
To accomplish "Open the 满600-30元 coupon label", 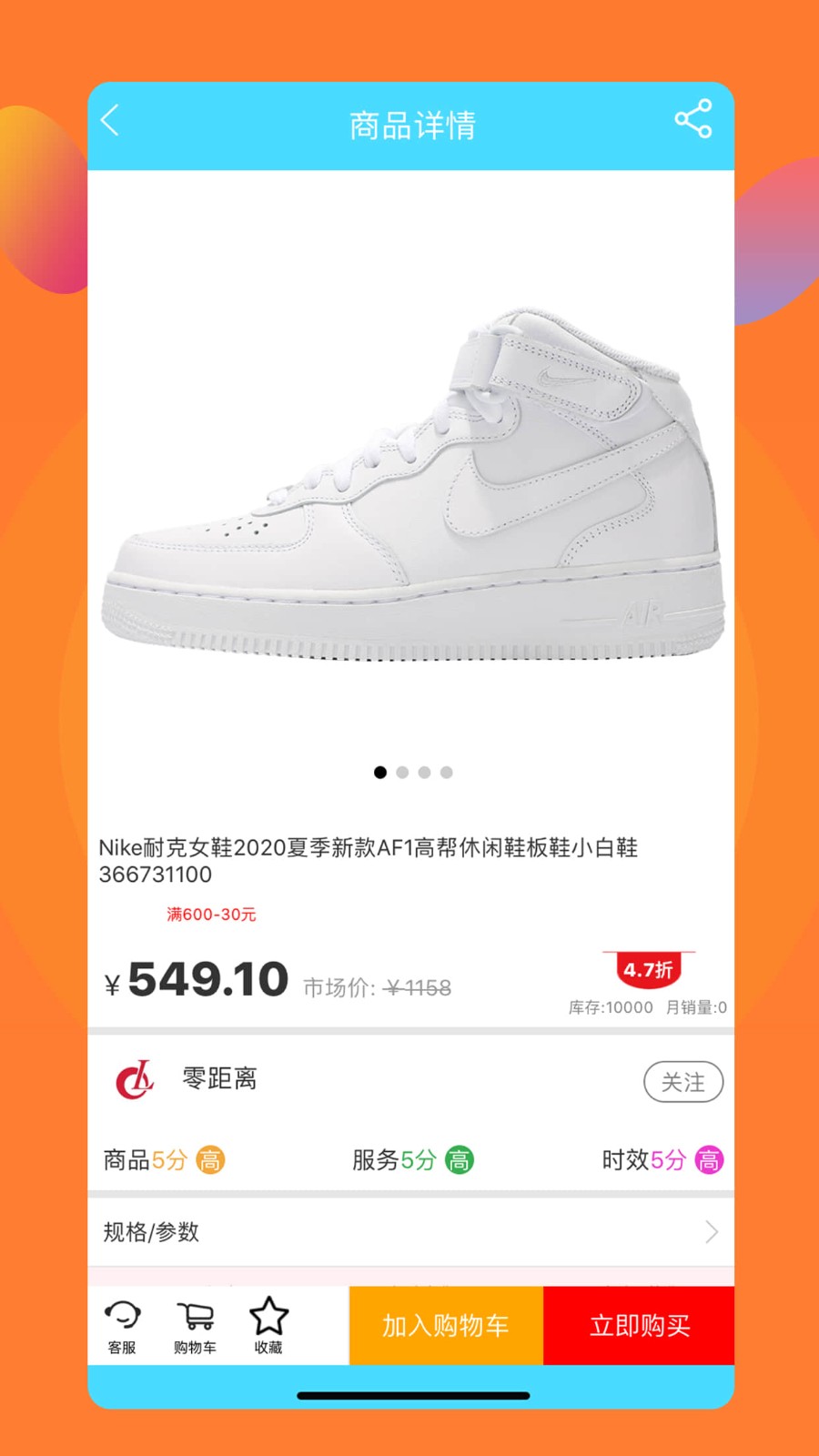I will (x=211, y=914).
